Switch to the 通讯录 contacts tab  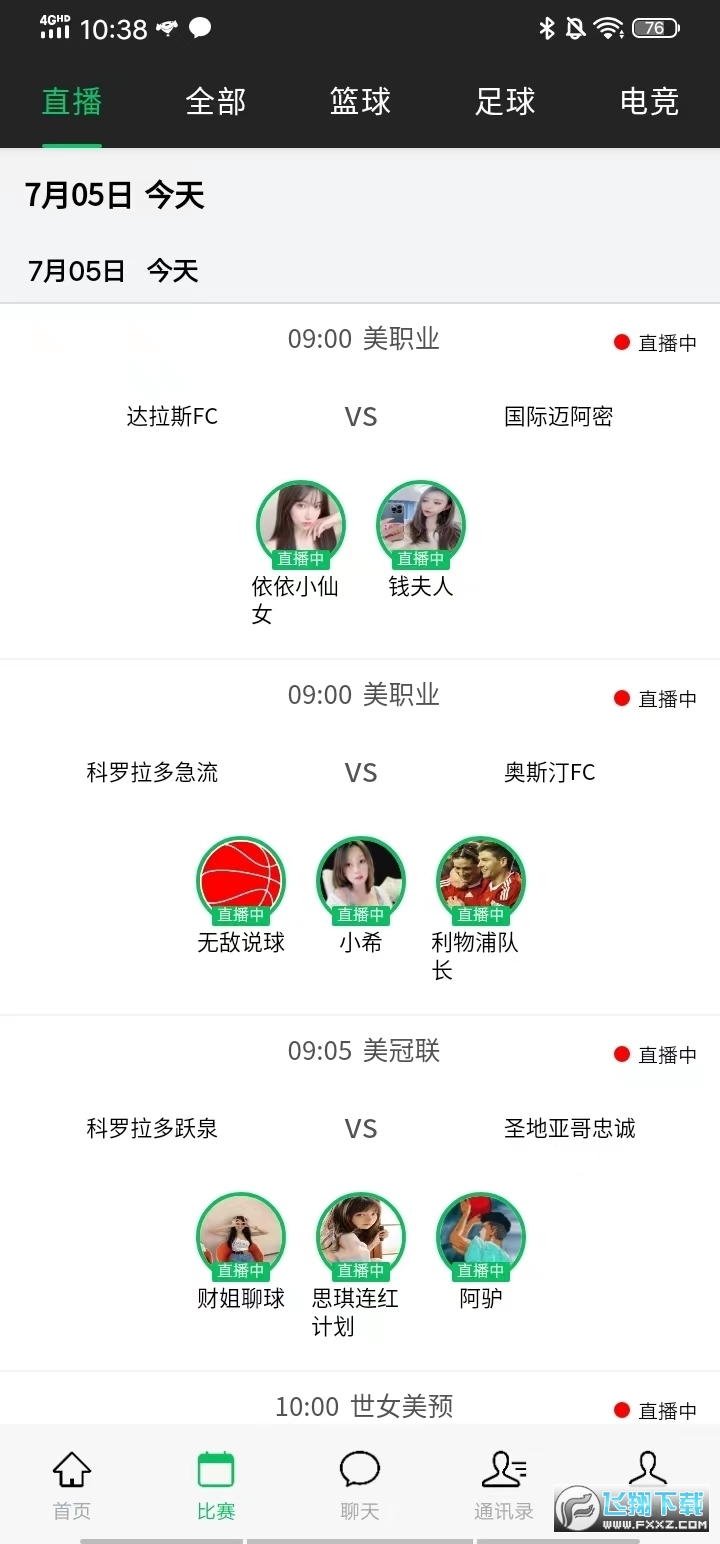tap(504, 1485)
